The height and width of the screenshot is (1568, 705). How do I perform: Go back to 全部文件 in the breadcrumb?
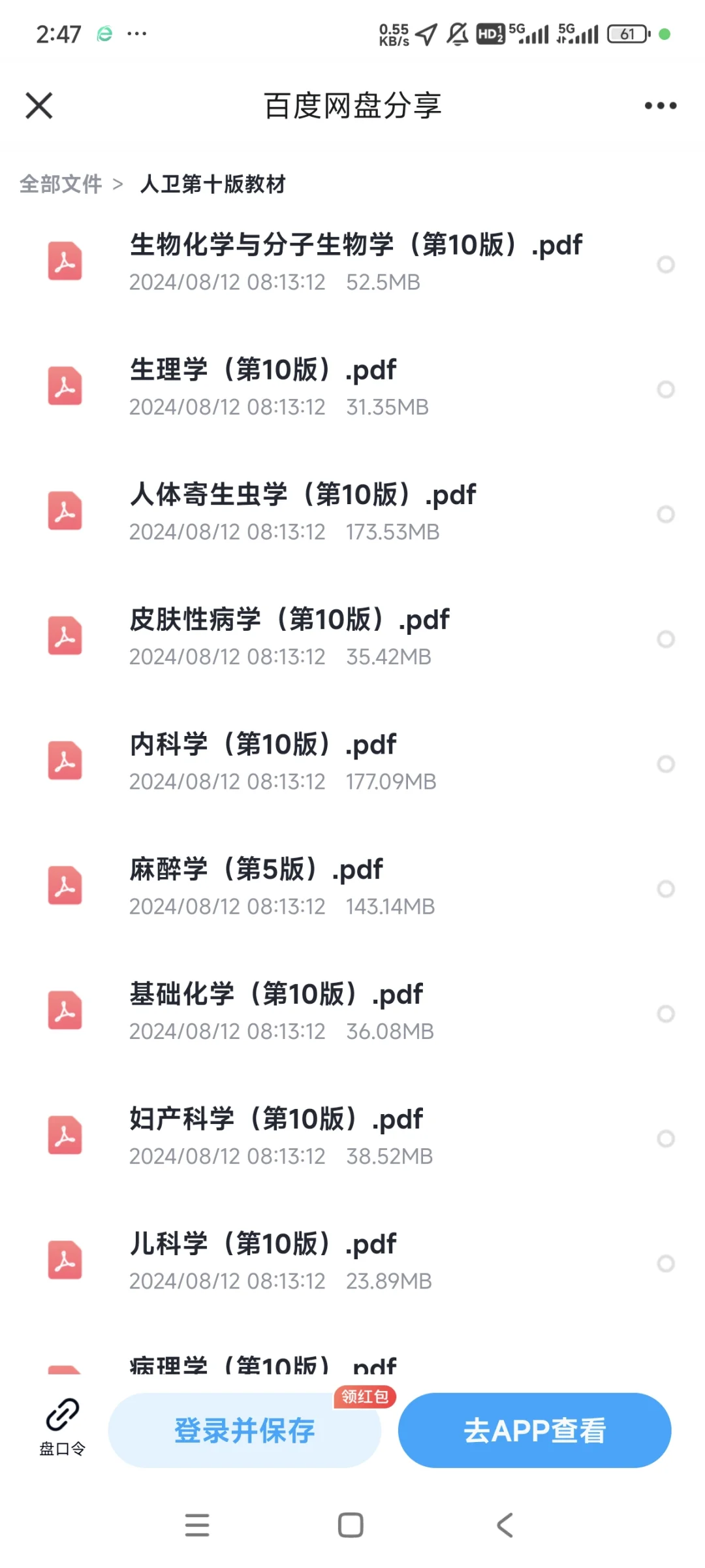pyautogui.click(x=61, y=184)
